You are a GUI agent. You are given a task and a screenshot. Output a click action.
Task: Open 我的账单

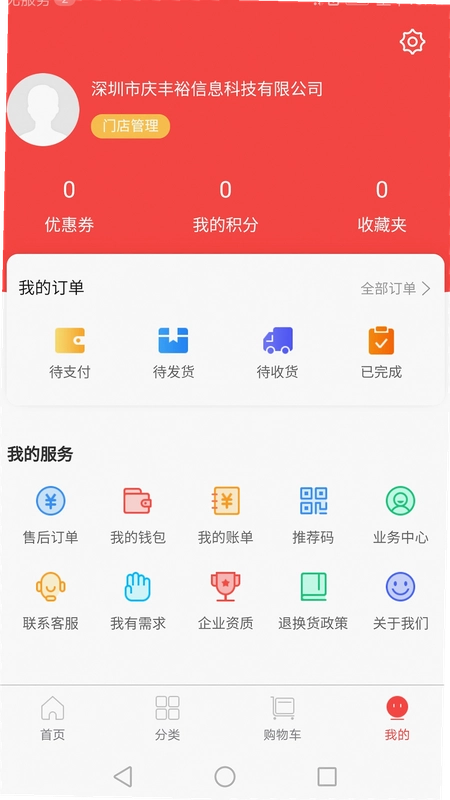pyautogui.click(x=226, y=514)
